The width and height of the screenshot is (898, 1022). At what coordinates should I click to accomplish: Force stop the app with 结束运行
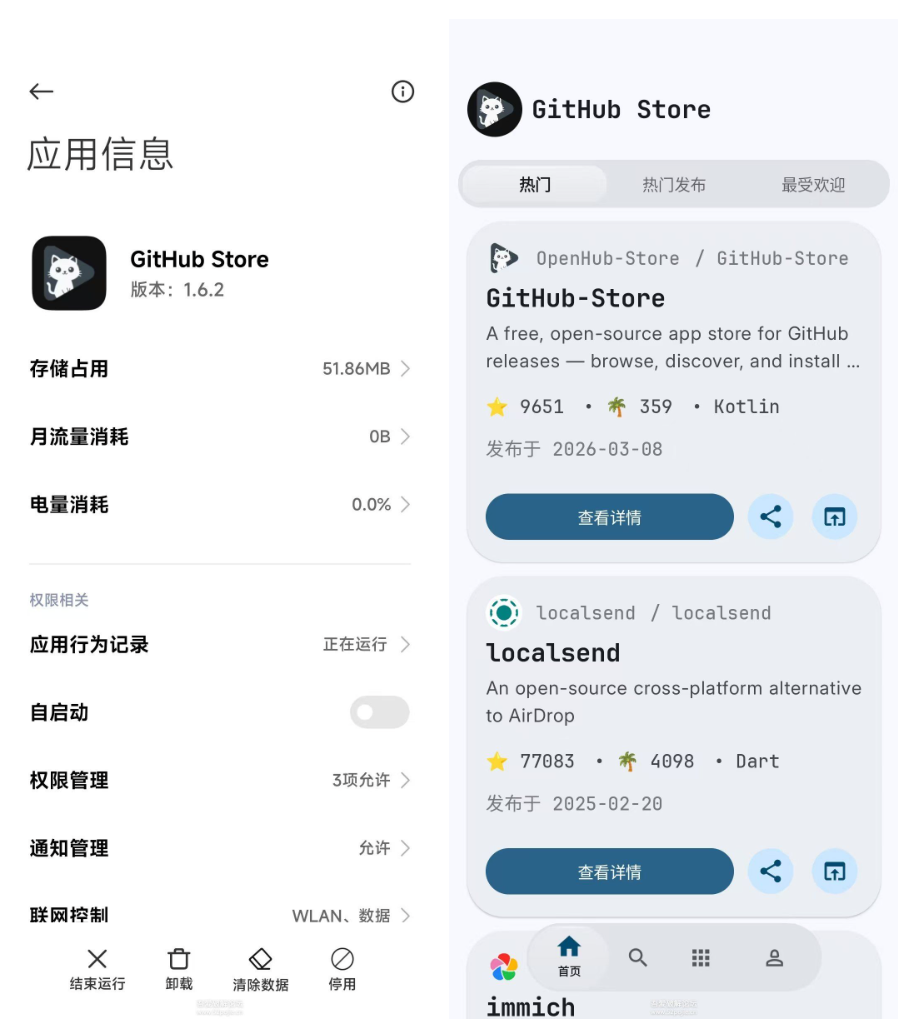coord(97,969)
